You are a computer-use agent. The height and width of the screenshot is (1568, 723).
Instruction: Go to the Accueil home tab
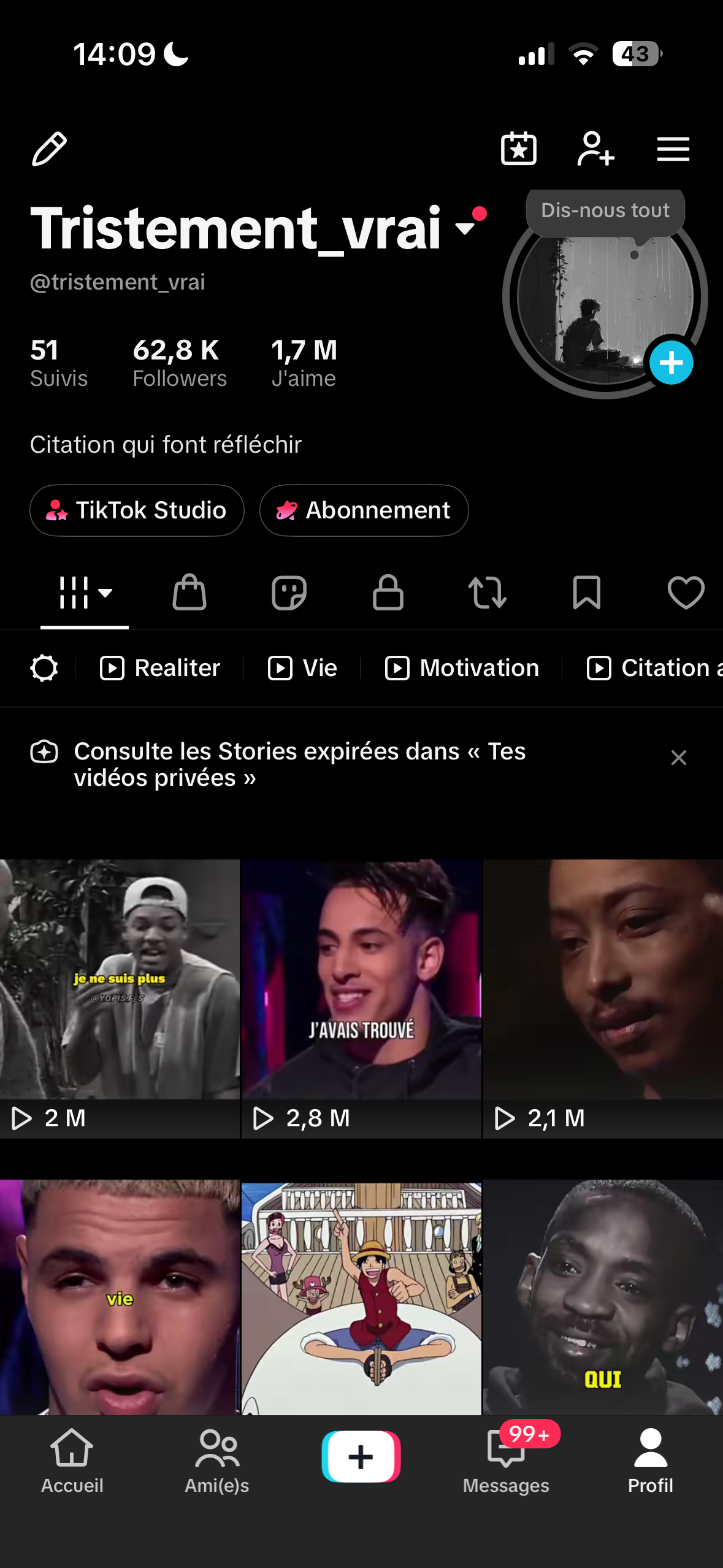click(72, 1461)
